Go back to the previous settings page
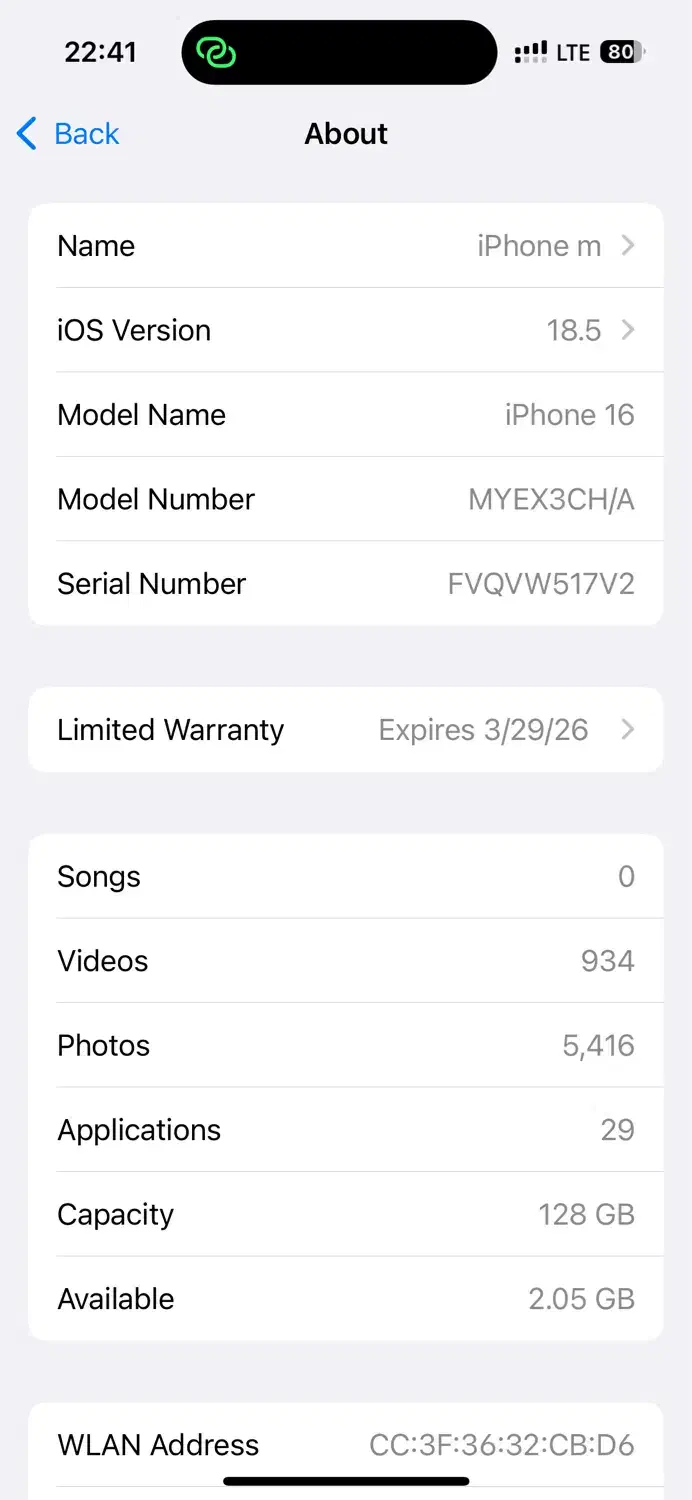Viewport: 692px width, 1500px height. (x=68, y=134)
